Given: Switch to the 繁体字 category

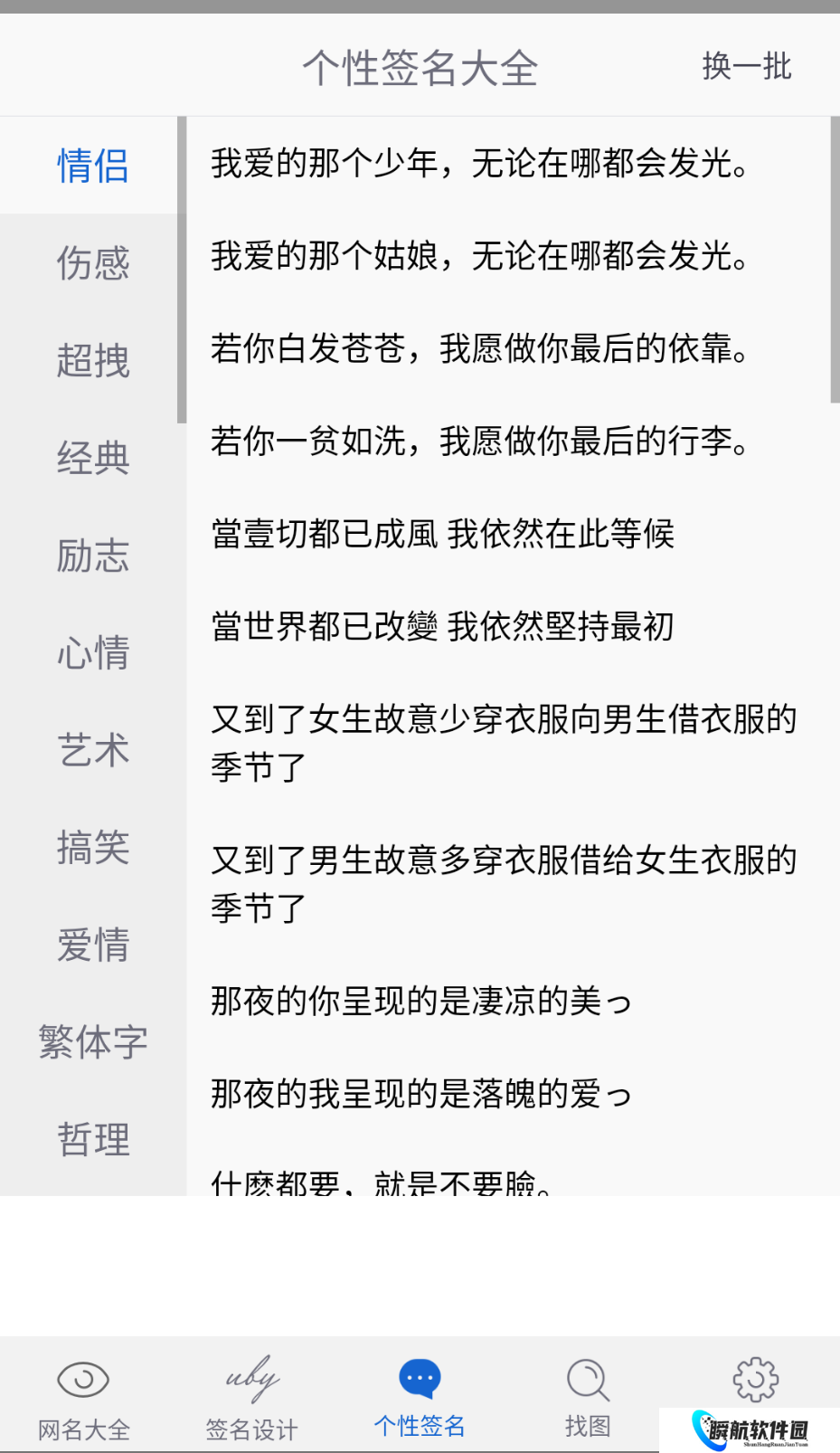Looking at the screenshot, I should coord(92,1042).
